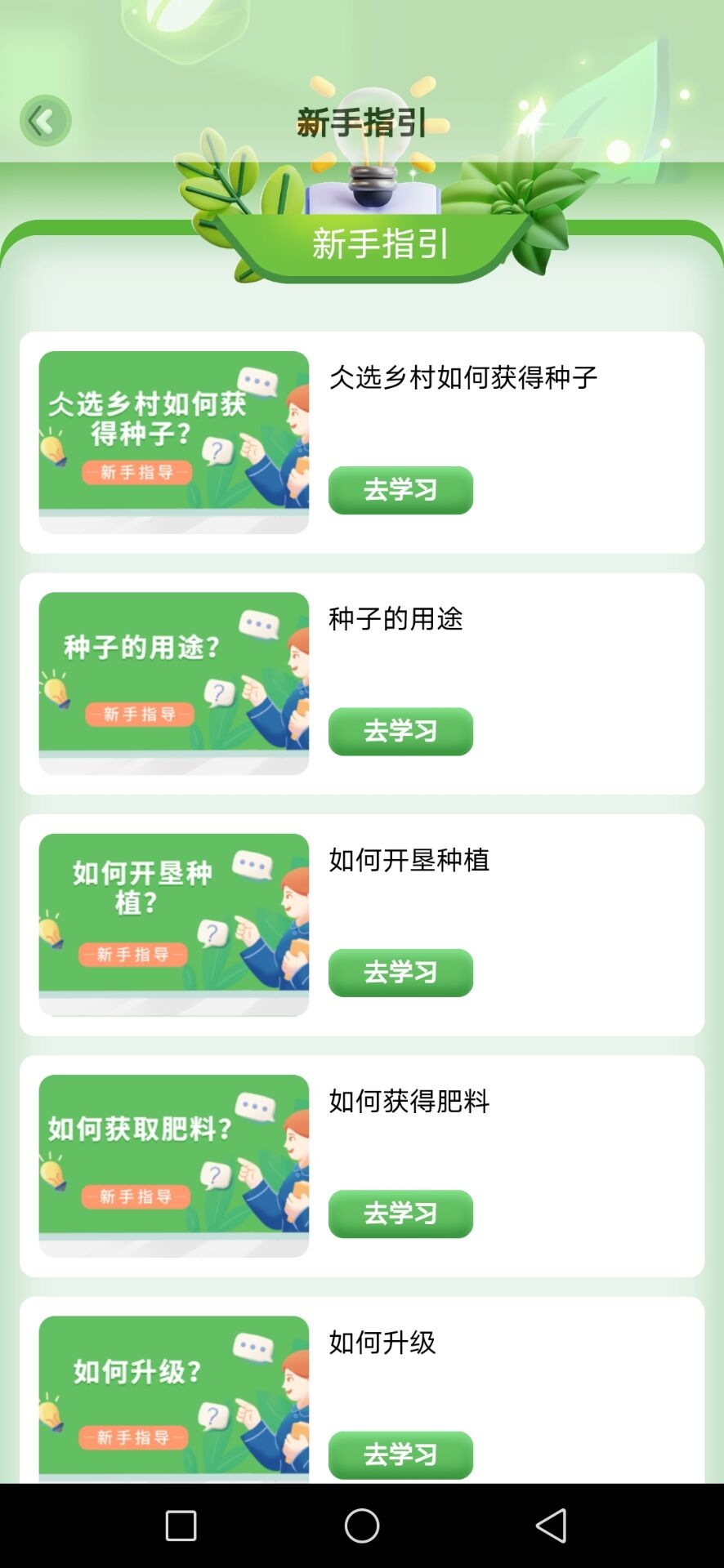
Task: Click the 夂选乡村如何获得种子 text heading
Action: (x=463, y=378)
